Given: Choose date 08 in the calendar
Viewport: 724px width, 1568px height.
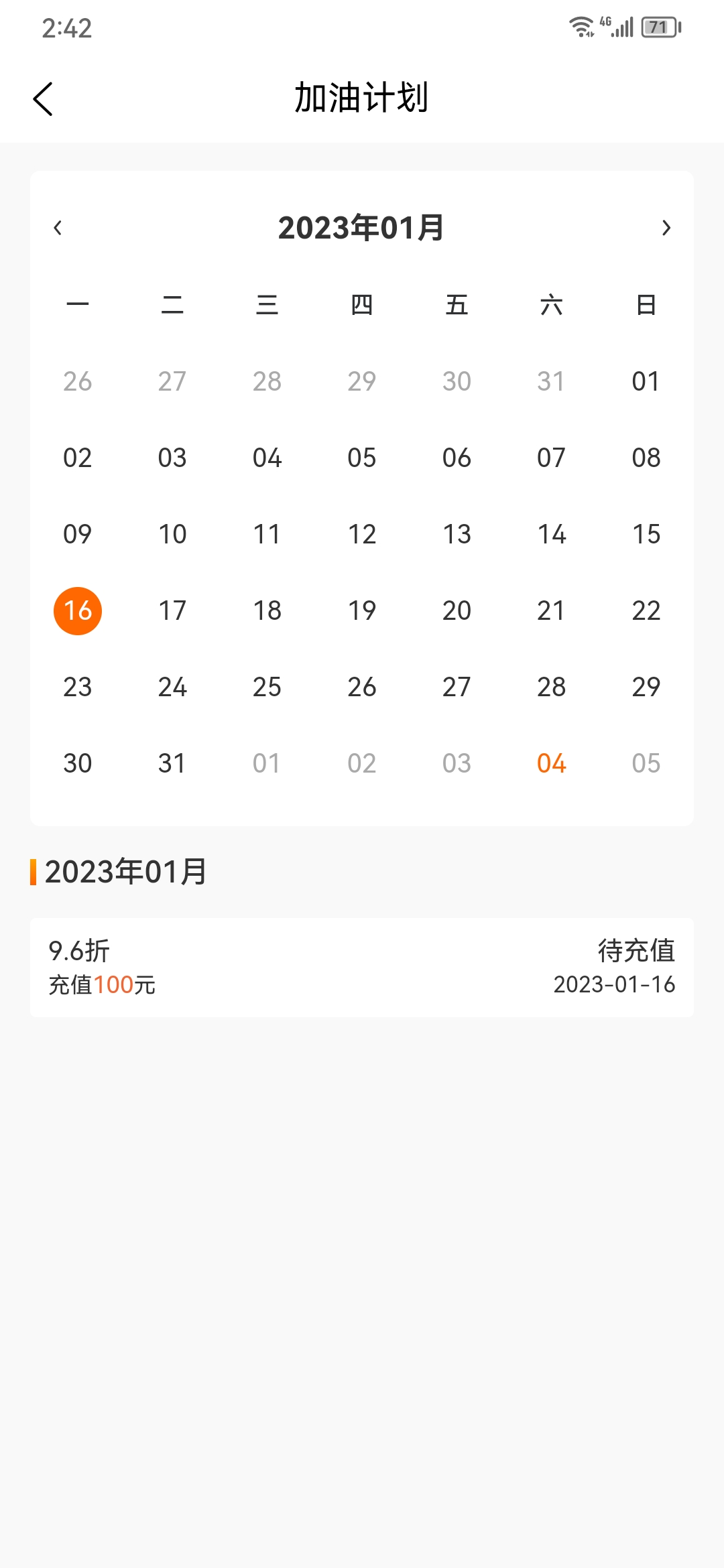Looking at the screenshot, I should (646, 458).
